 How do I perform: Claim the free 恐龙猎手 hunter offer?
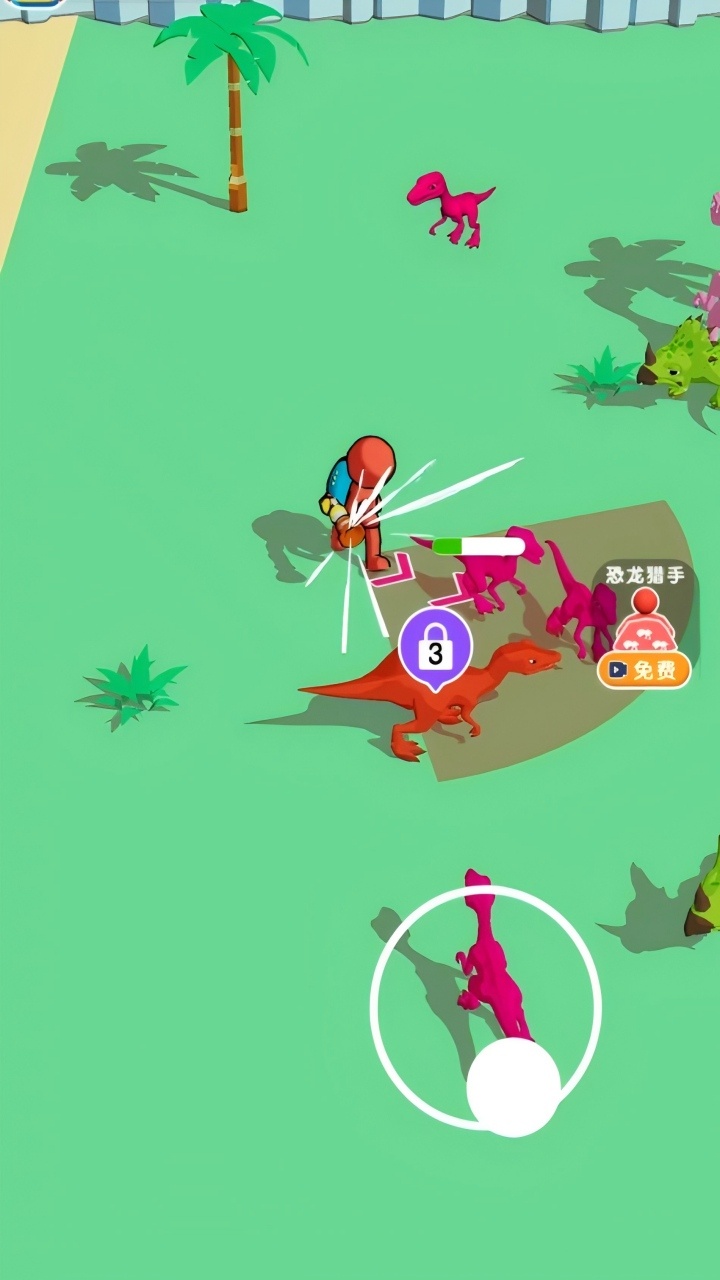click(x=644, y=669)
